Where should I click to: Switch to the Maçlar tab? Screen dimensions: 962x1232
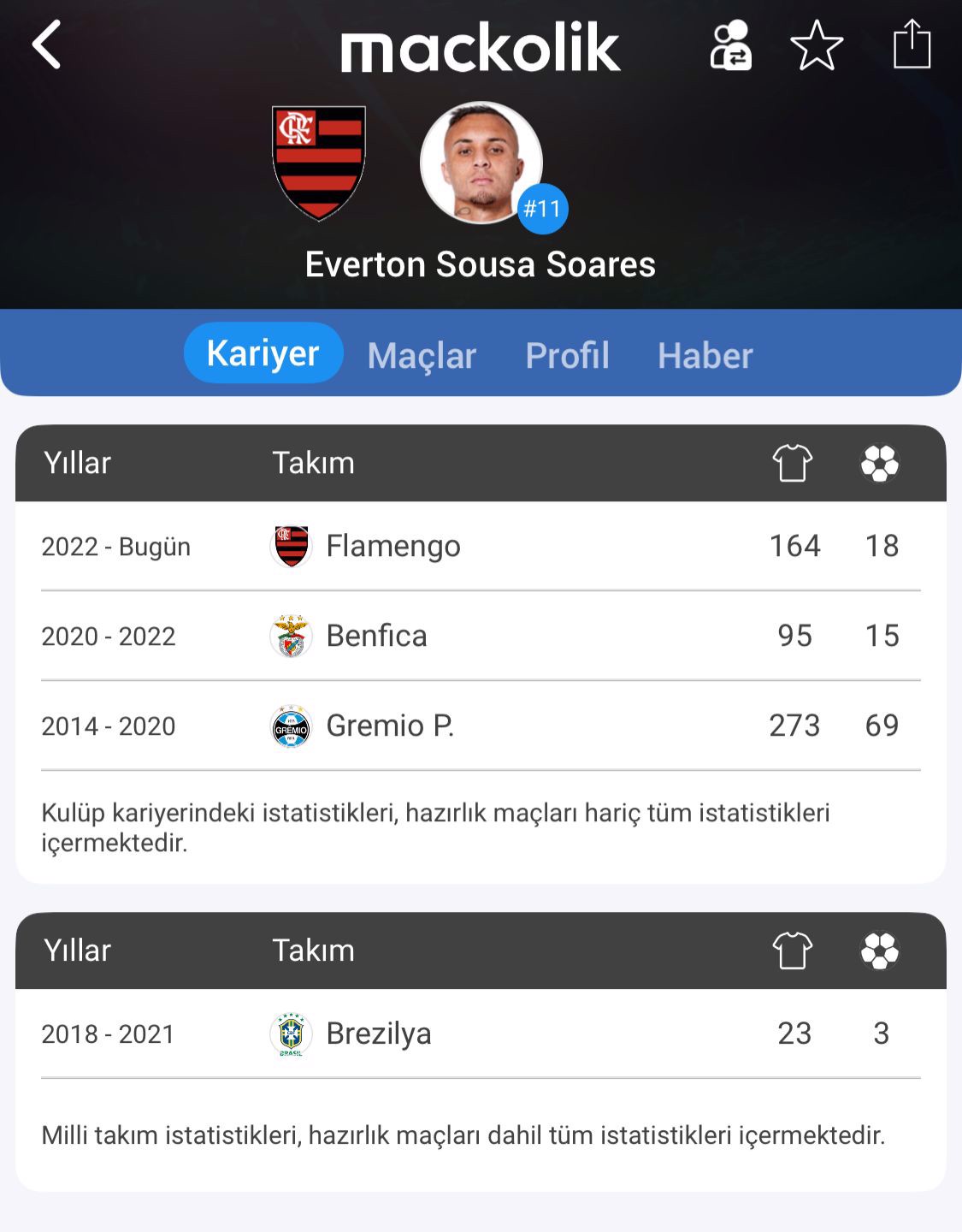[x=422, y=355]
